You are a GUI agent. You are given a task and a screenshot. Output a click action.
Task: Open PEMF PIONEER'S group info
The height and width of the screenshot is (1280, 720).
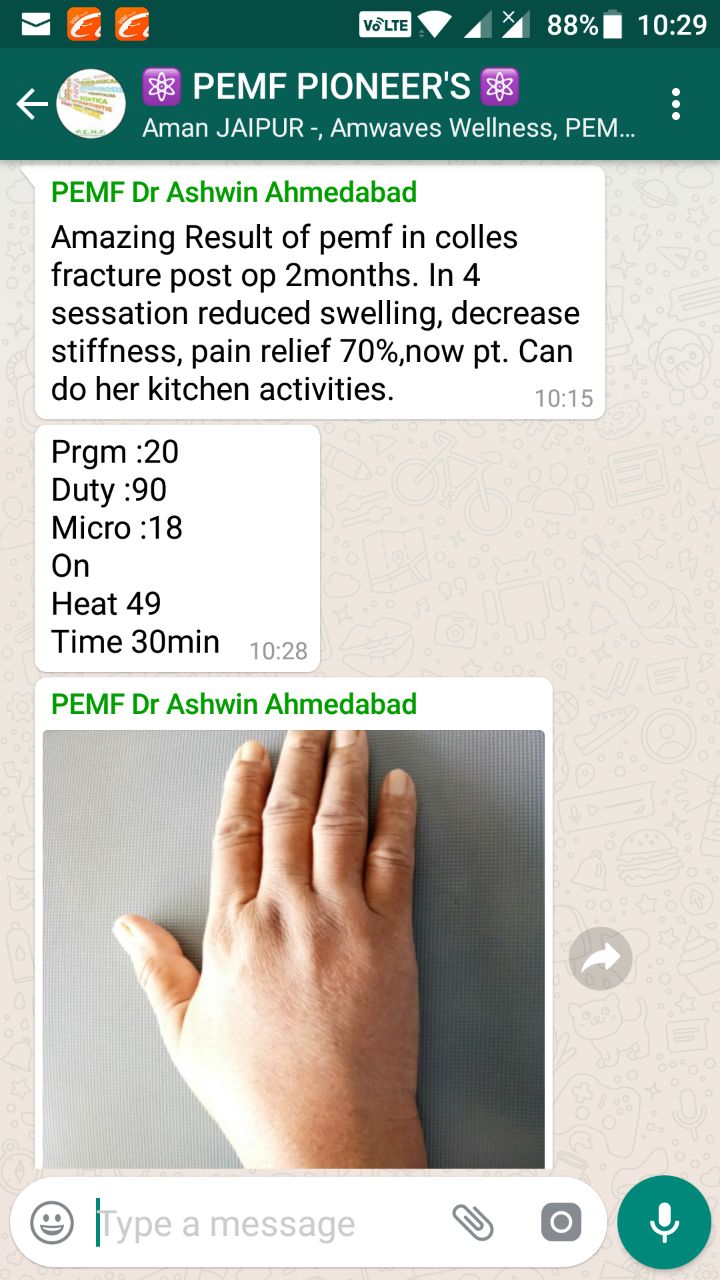click(388, 104)
